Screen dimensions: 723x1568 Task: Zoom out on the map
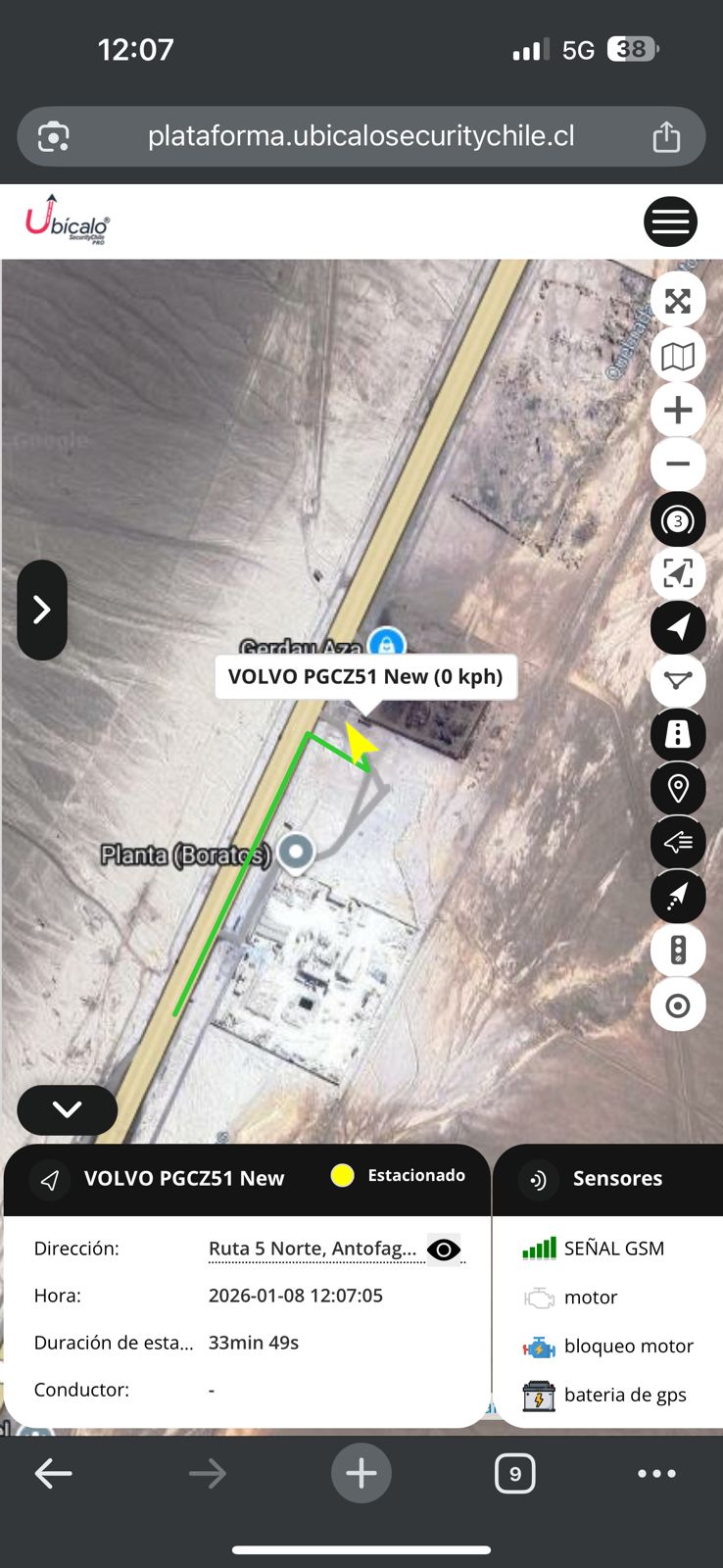coord(678,464)
